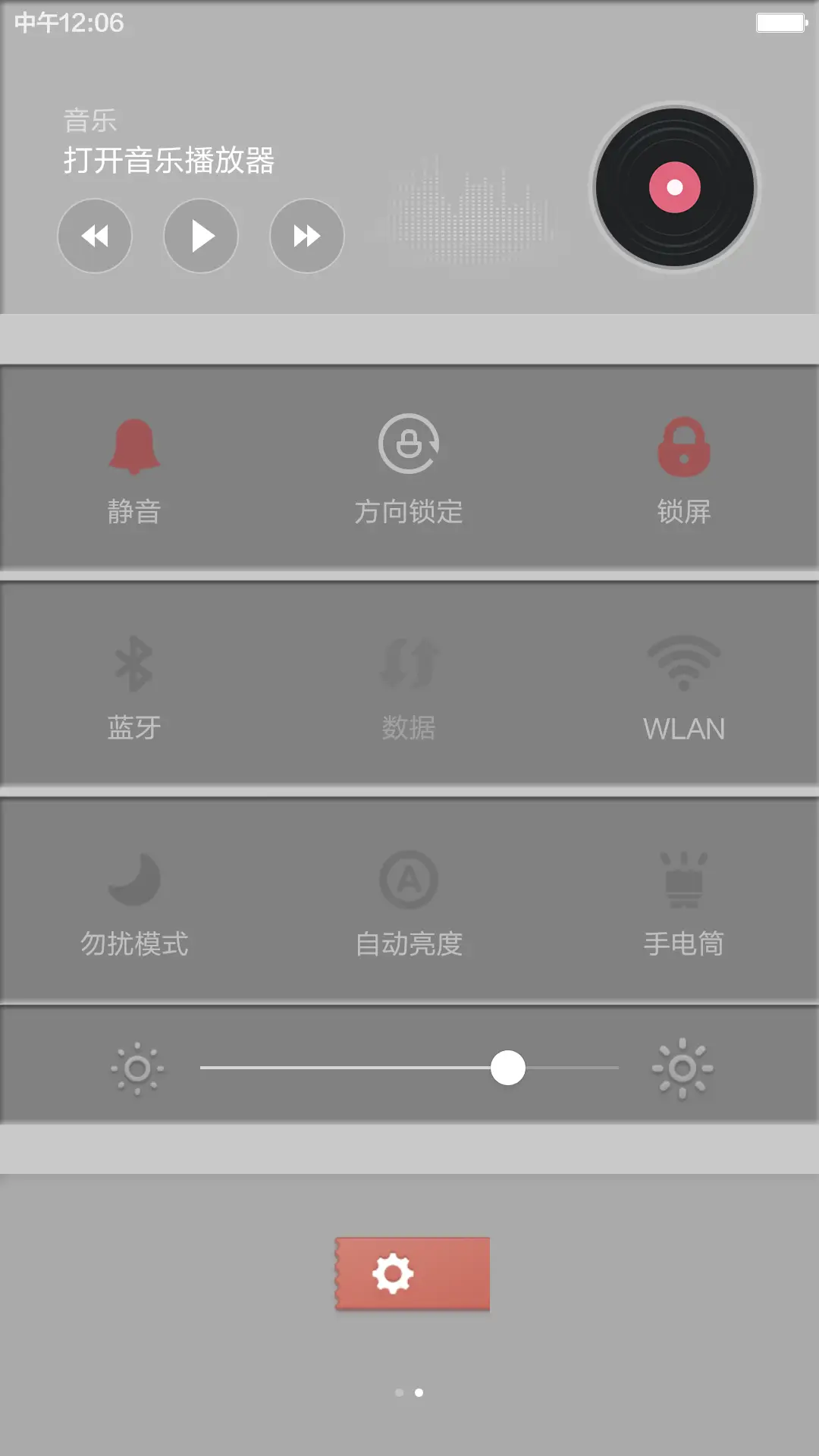Tap the maximum brightness sun icon
The width and height of the screenshot is (819, 1456).
click(682, 1068)
